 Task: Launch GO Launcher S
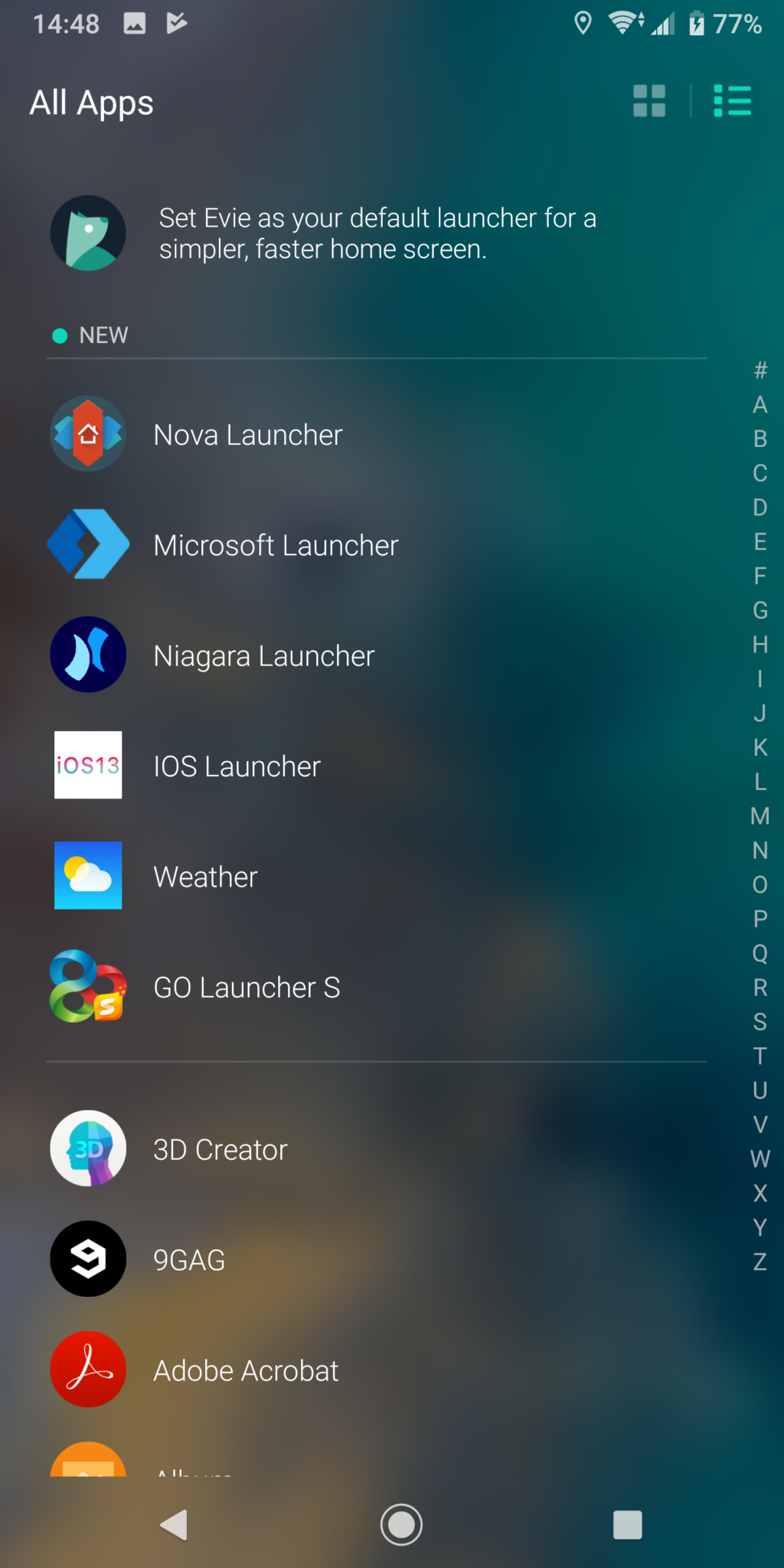click(377, 987)
